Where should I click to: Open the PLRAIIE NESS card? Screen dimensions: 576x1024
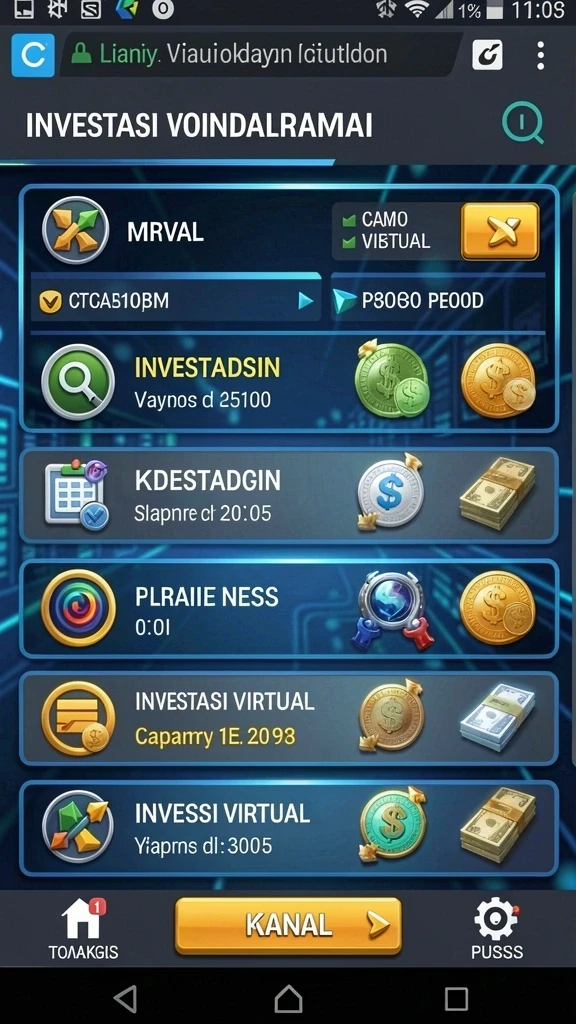pyautogui.click(x=289, y=608)
